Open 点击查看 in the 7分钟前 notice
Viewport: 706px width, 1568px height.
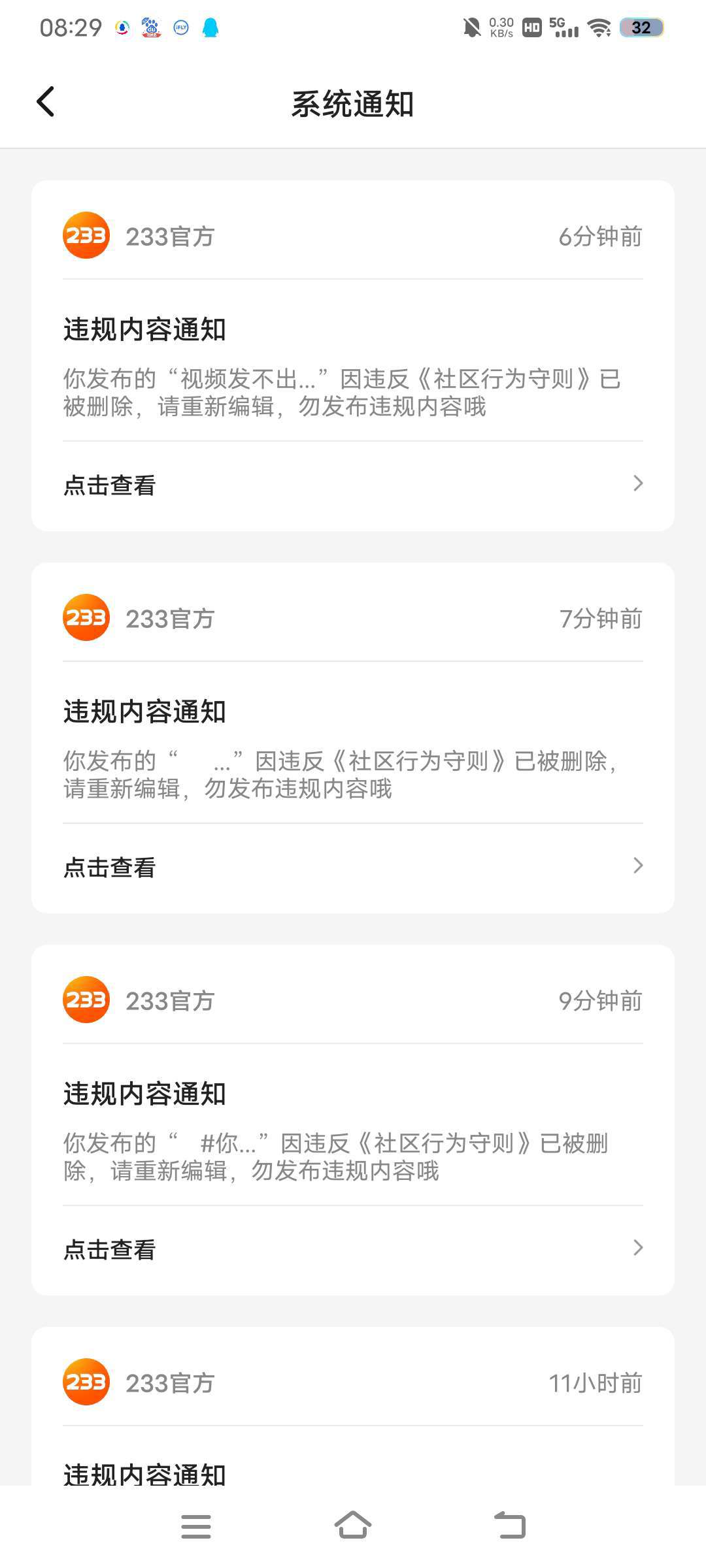point(353,867)
